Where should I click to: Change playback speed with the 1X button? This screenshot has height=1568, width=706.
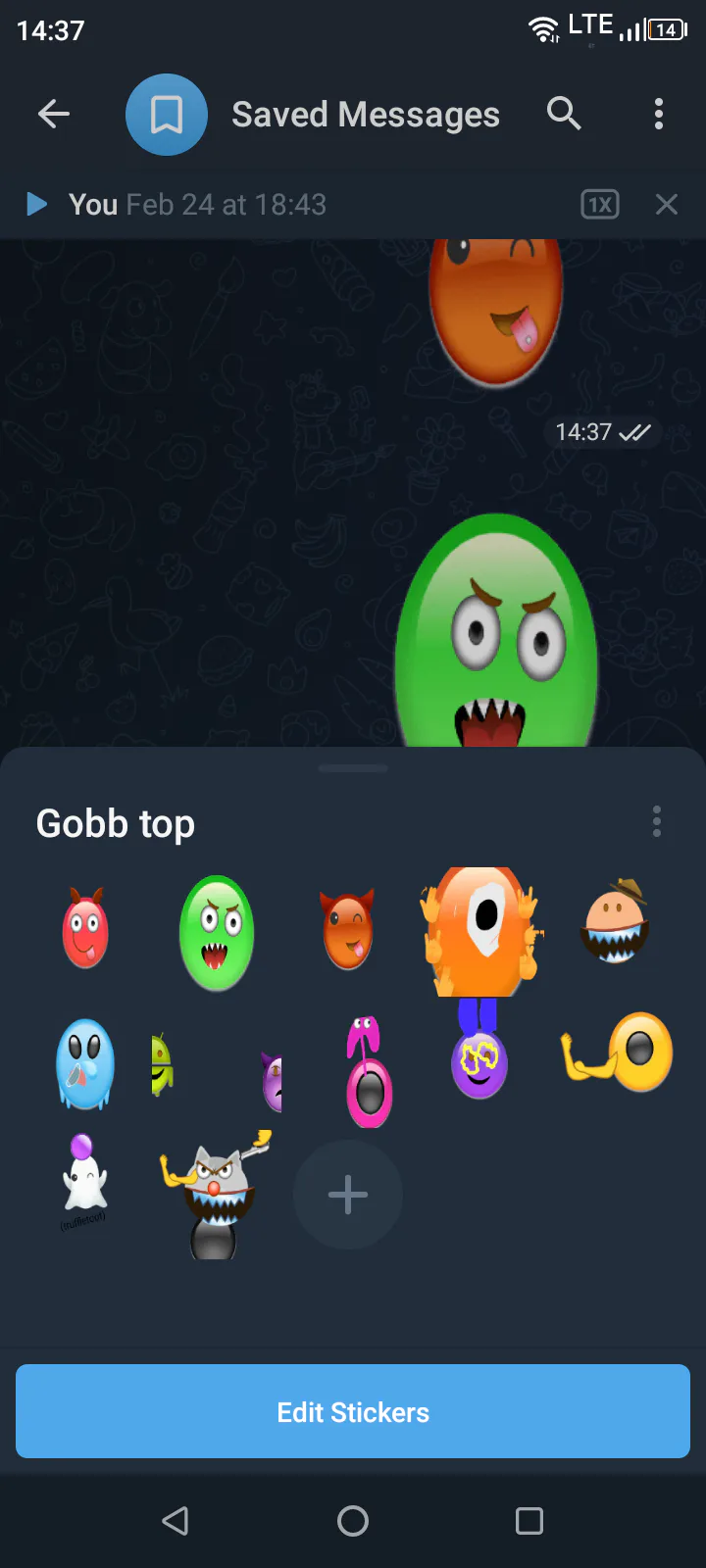pyautogui.click(x=599, y=205)
